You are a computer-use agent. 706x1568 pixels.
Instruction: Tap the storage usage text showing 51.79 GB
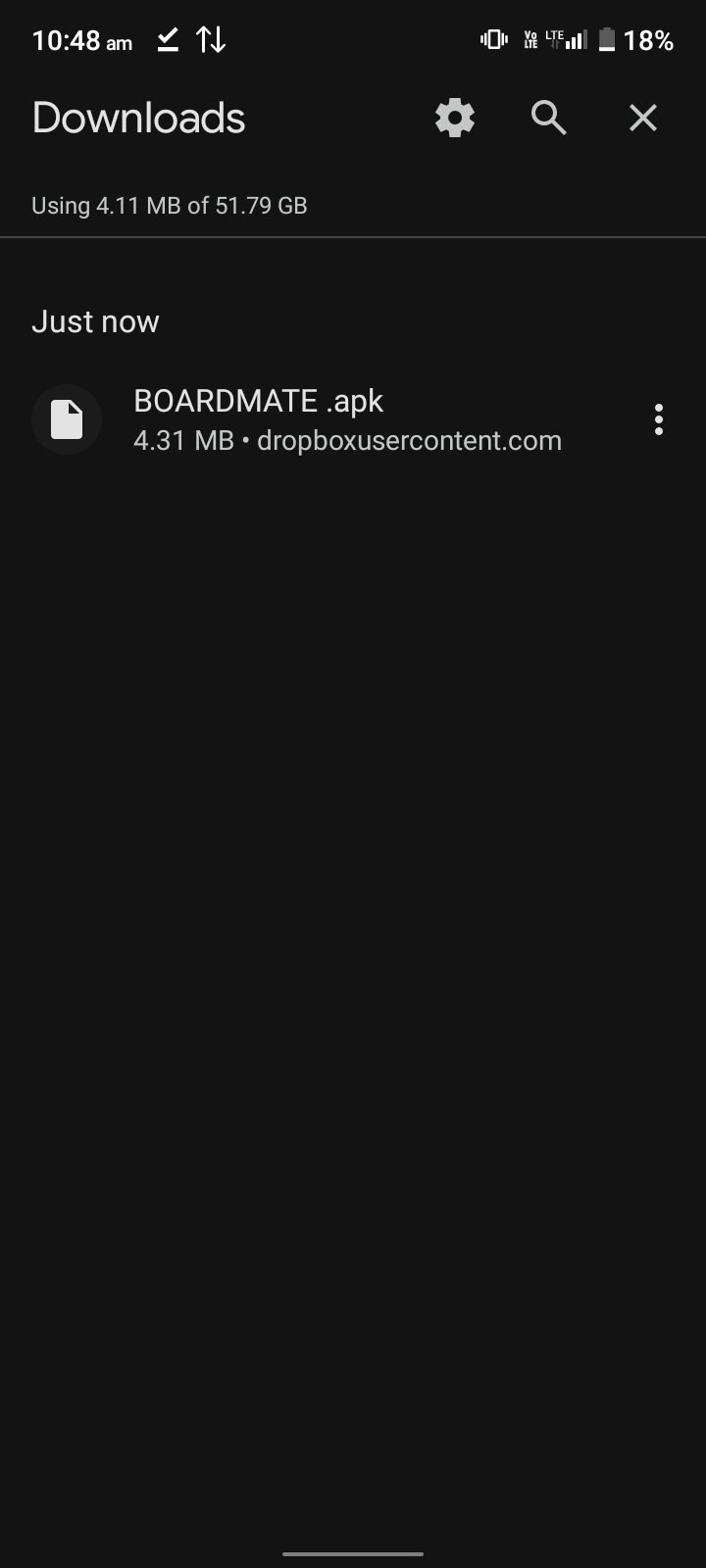click(169, 205)
